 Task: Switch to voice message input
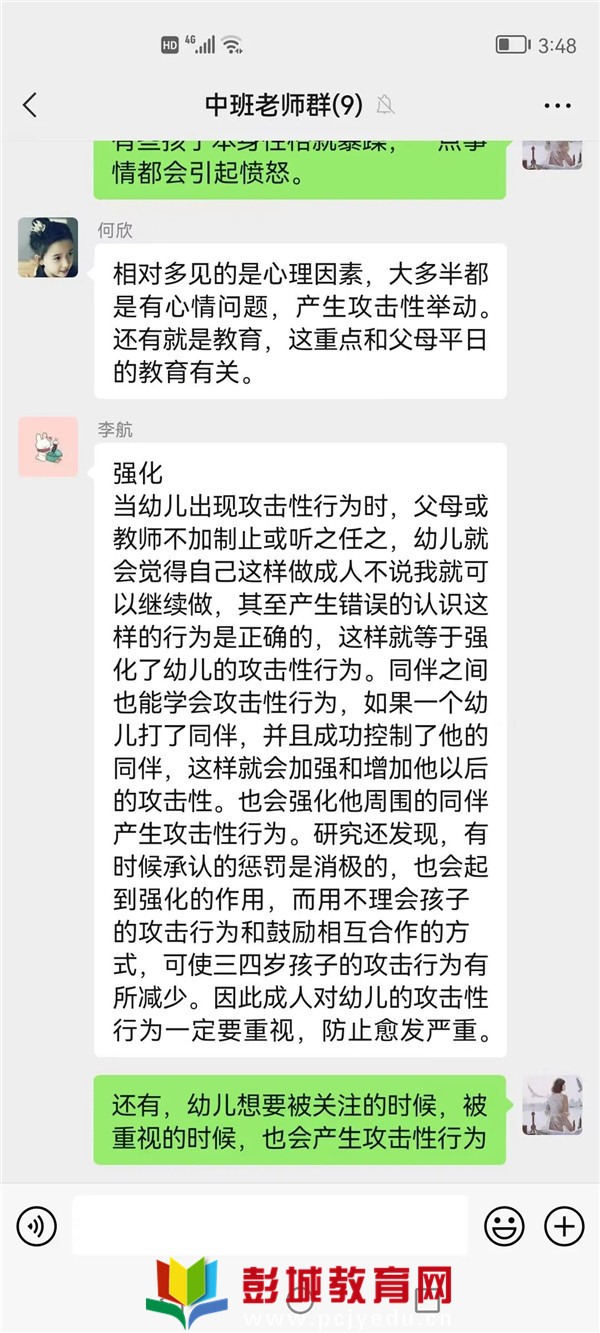(37, 1225)
